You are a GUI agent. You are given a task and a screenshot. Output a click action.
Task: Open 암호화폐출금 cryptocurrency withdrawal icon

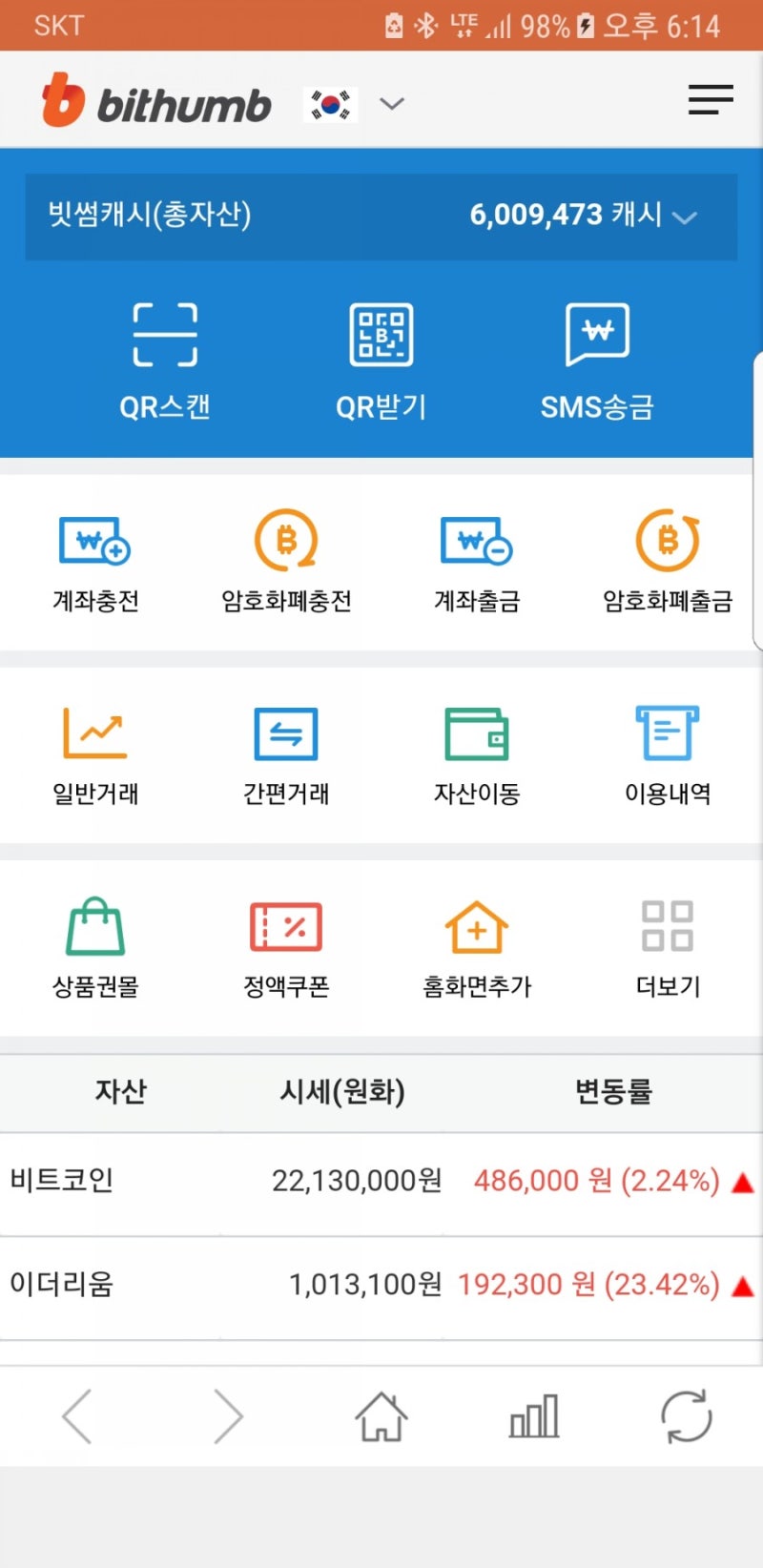(x=668, y=561)
